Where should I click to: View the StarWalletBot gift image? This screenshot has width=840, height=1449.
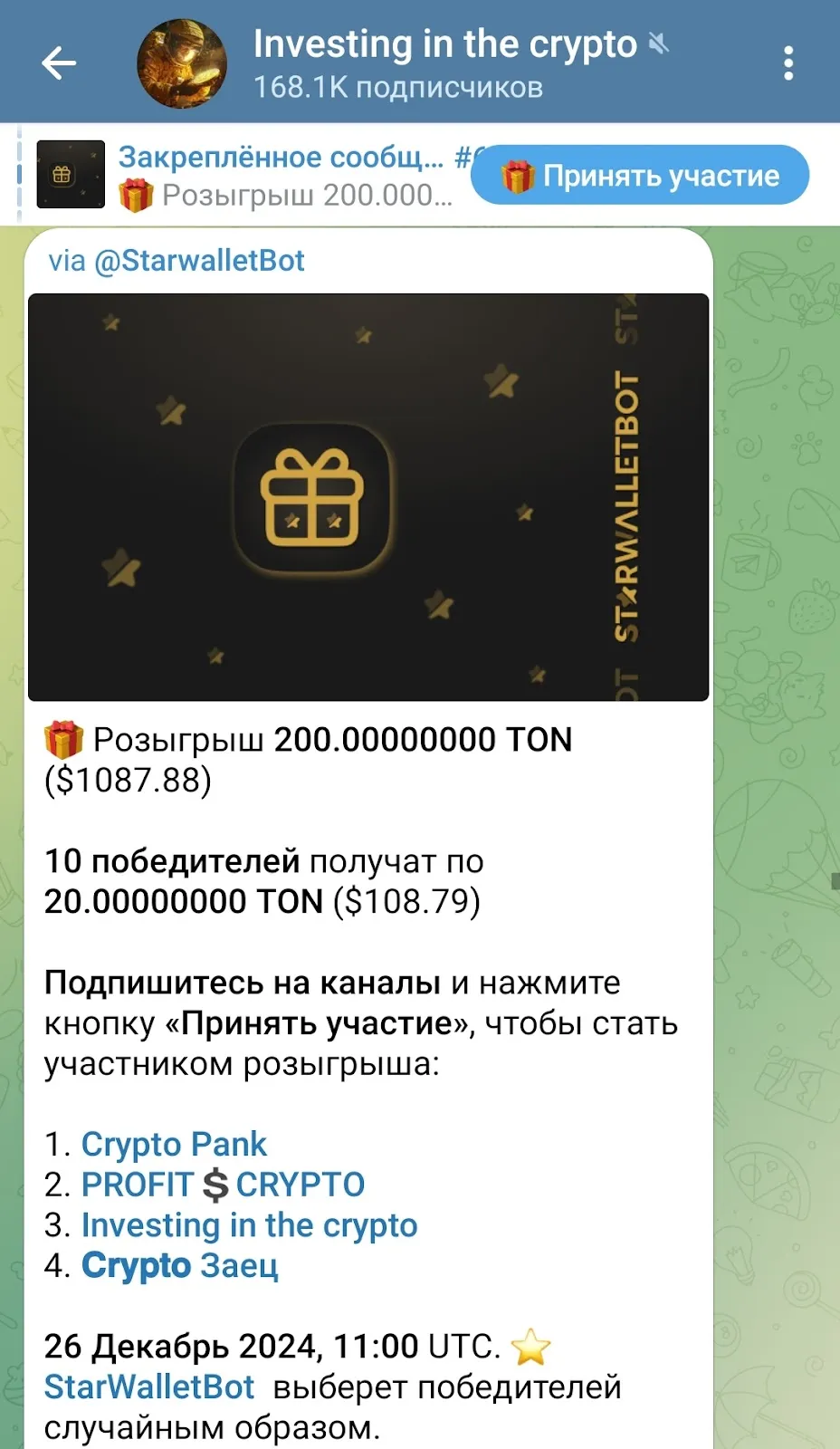[x=368, y=497]
